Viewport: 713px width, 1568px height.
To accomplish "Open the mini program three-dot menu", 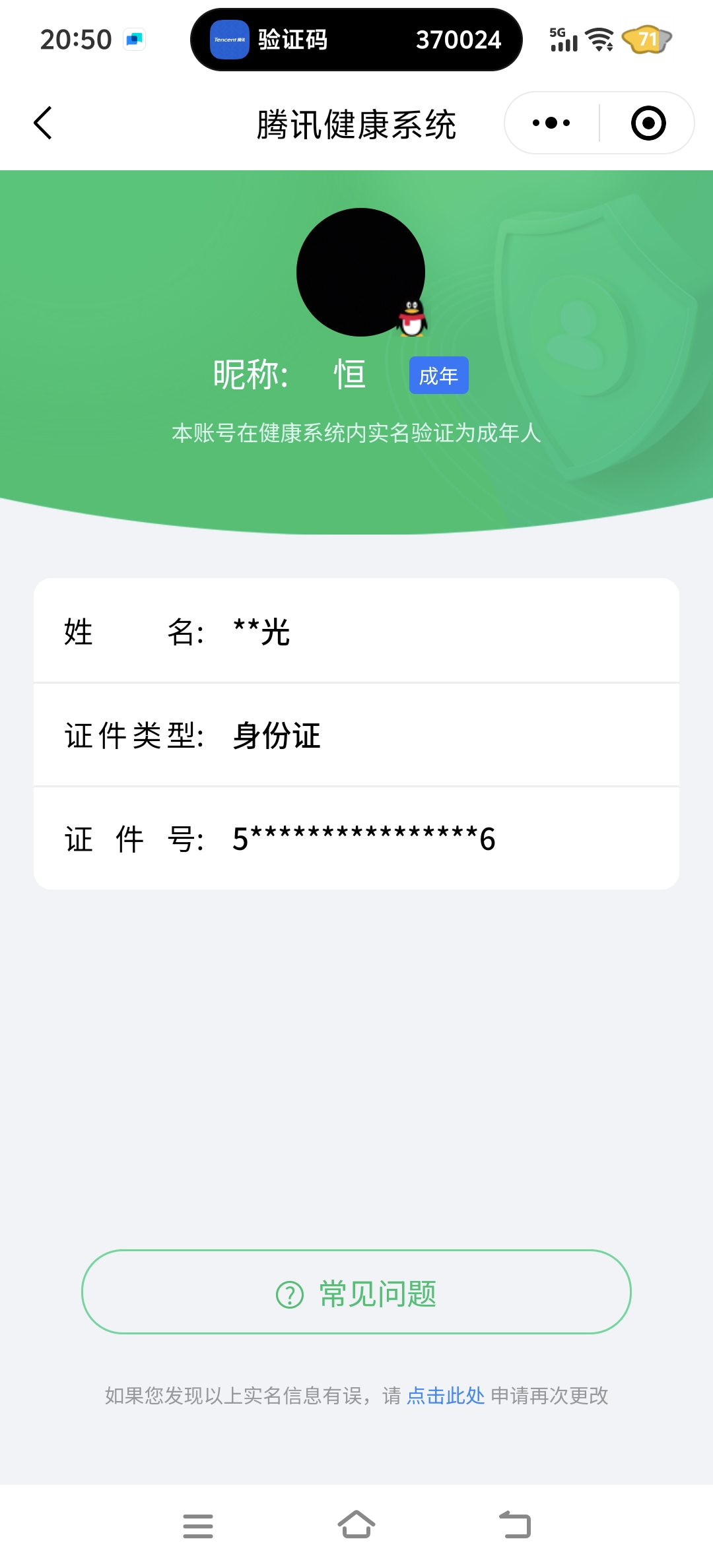I will [551, 123].
